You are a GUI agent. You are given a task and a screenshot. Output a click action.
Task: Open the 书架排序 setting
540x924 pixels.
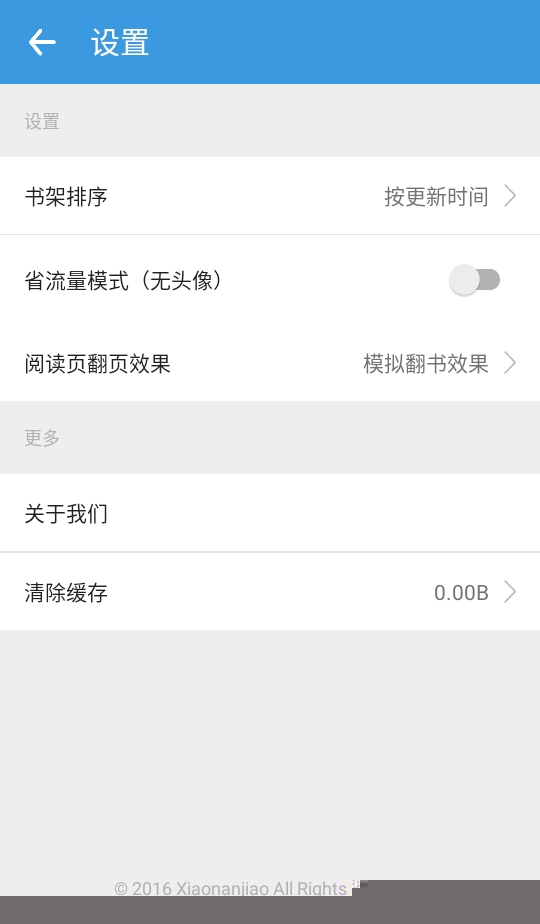pos(270,196)
